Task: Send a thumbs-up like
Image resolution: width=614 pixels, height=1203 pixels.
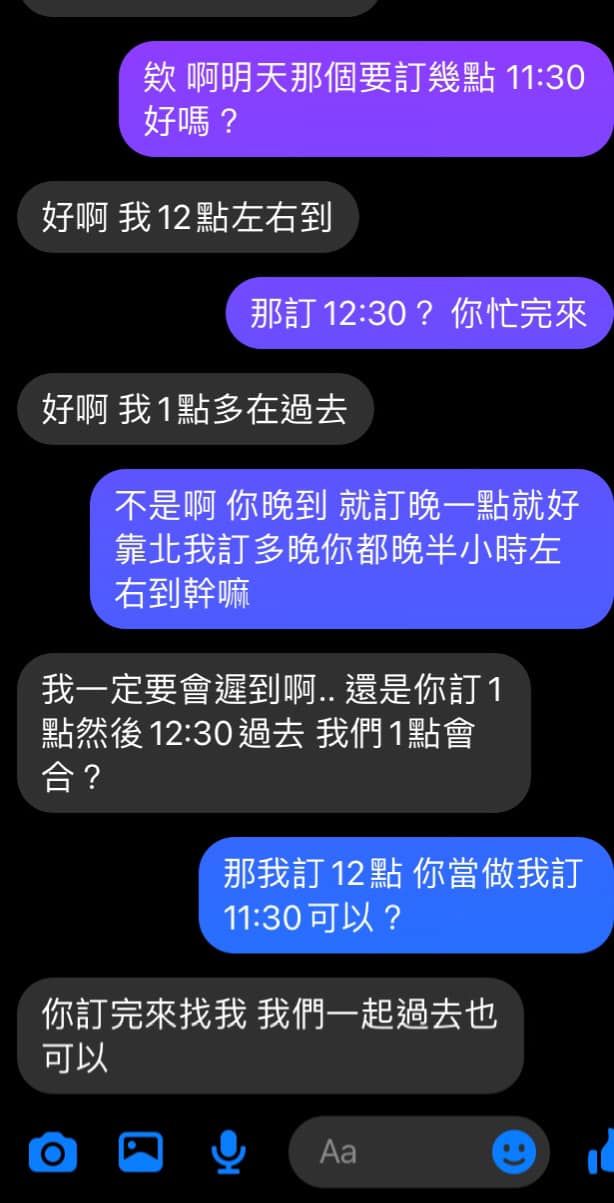Action: click(601, 1152)
